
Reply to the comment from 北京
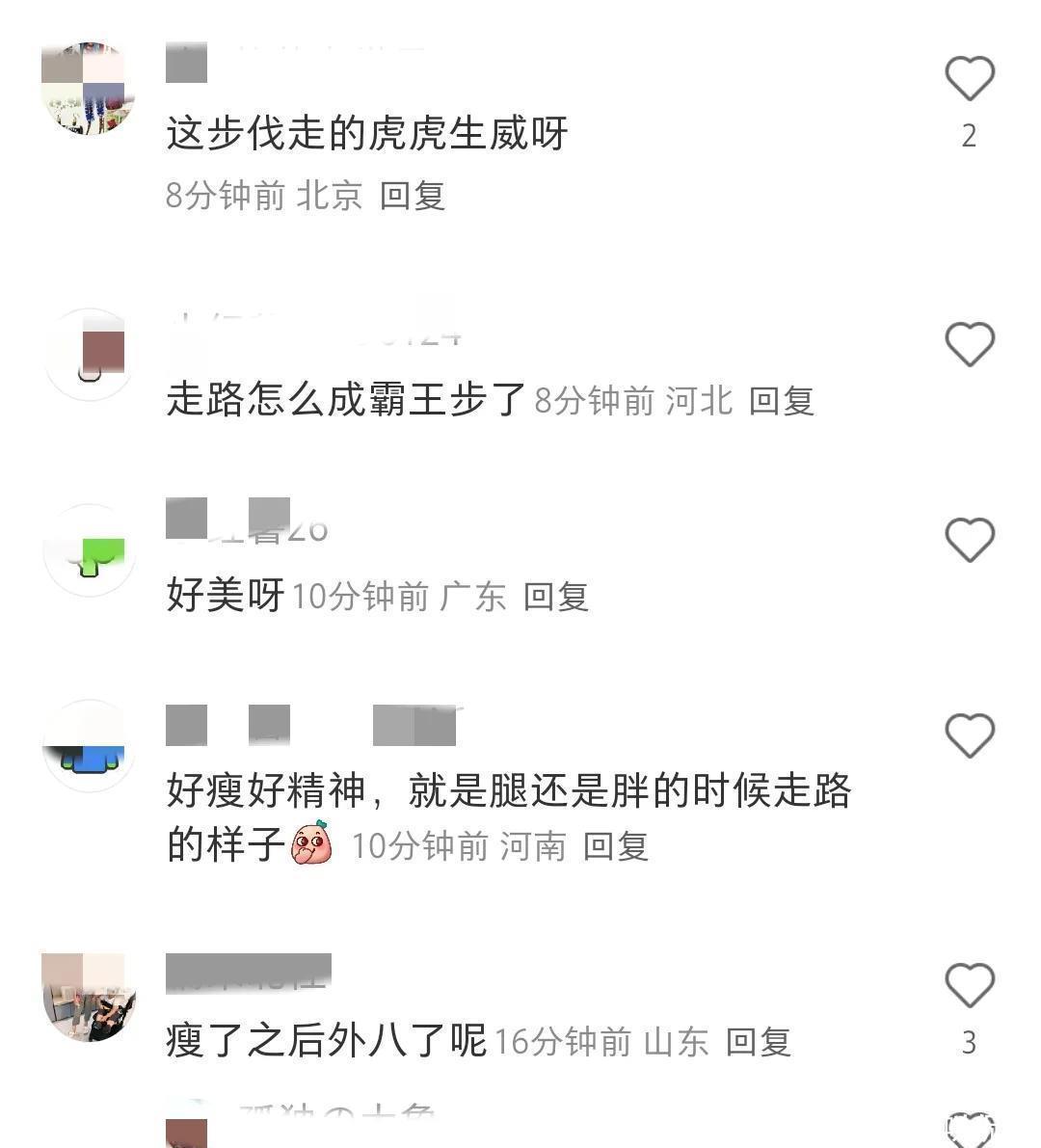412,196
